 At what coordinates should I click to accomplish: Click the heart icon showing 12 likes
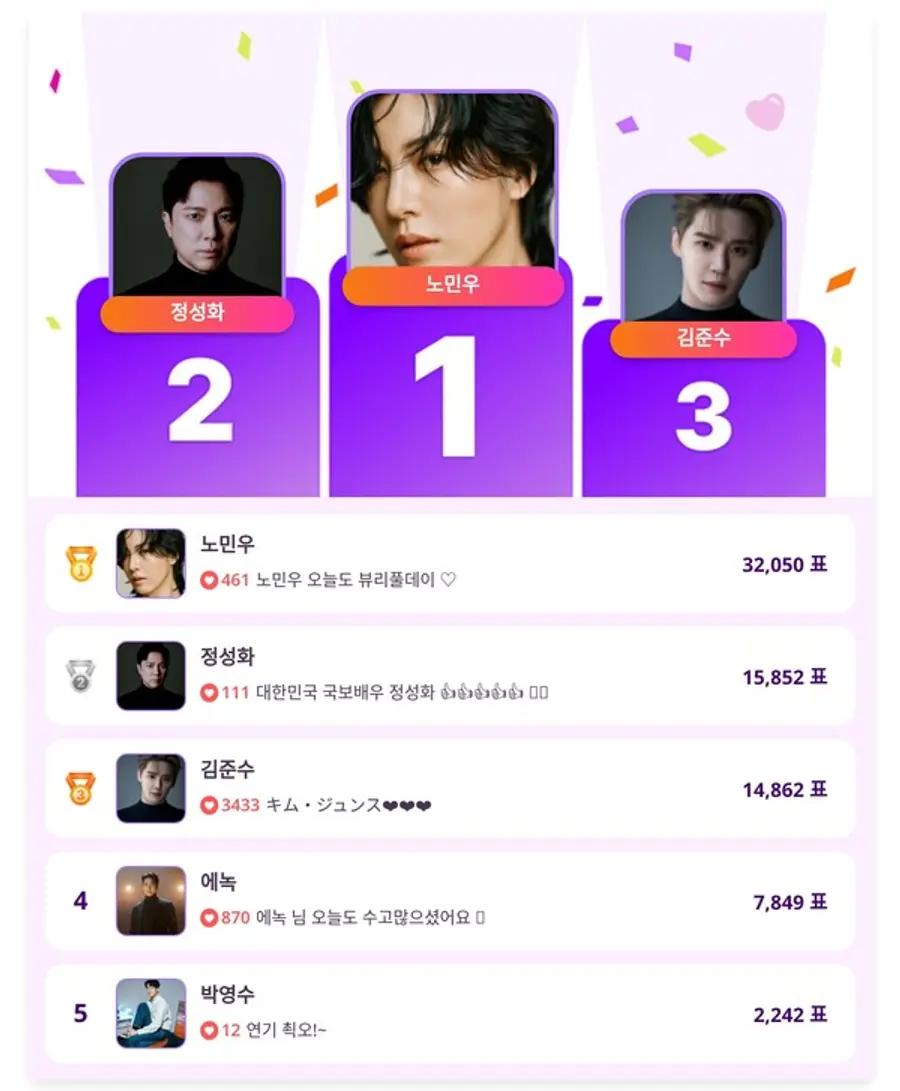[x=211, y=1031]
